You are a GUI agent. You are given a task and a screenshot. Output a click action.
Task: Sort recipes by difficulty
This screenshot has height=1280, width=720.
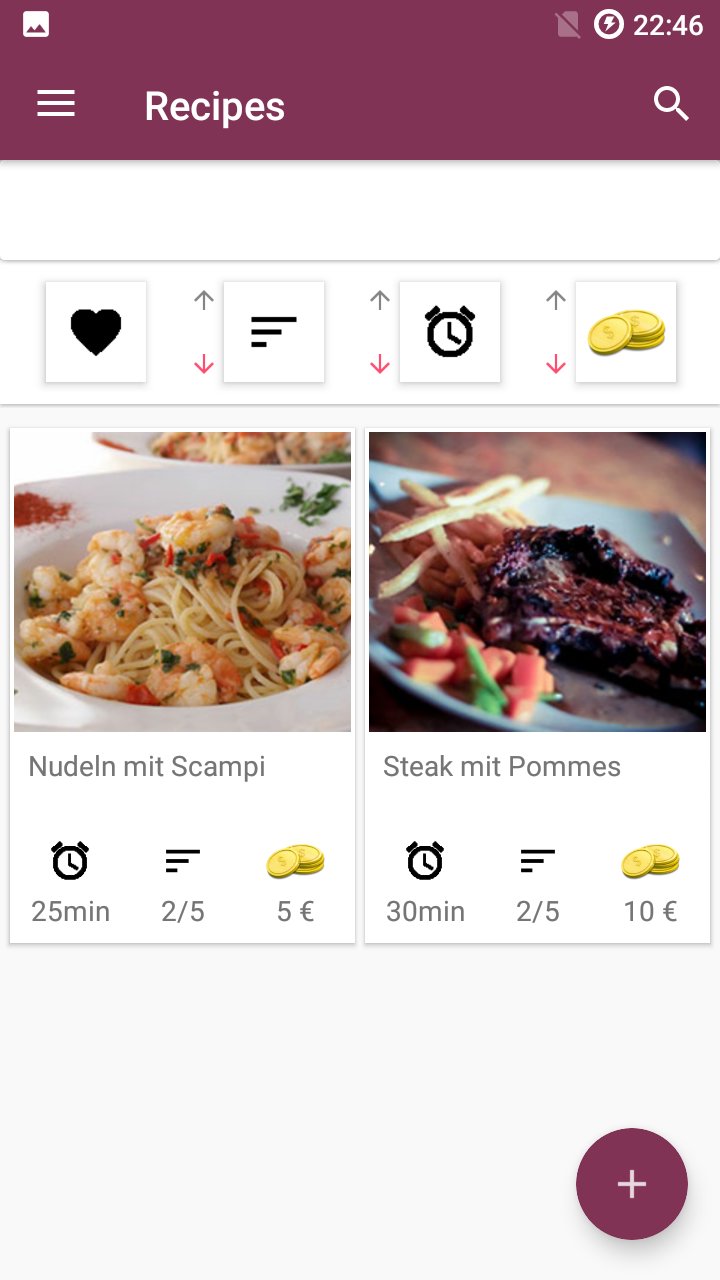(x=274, y=332)
